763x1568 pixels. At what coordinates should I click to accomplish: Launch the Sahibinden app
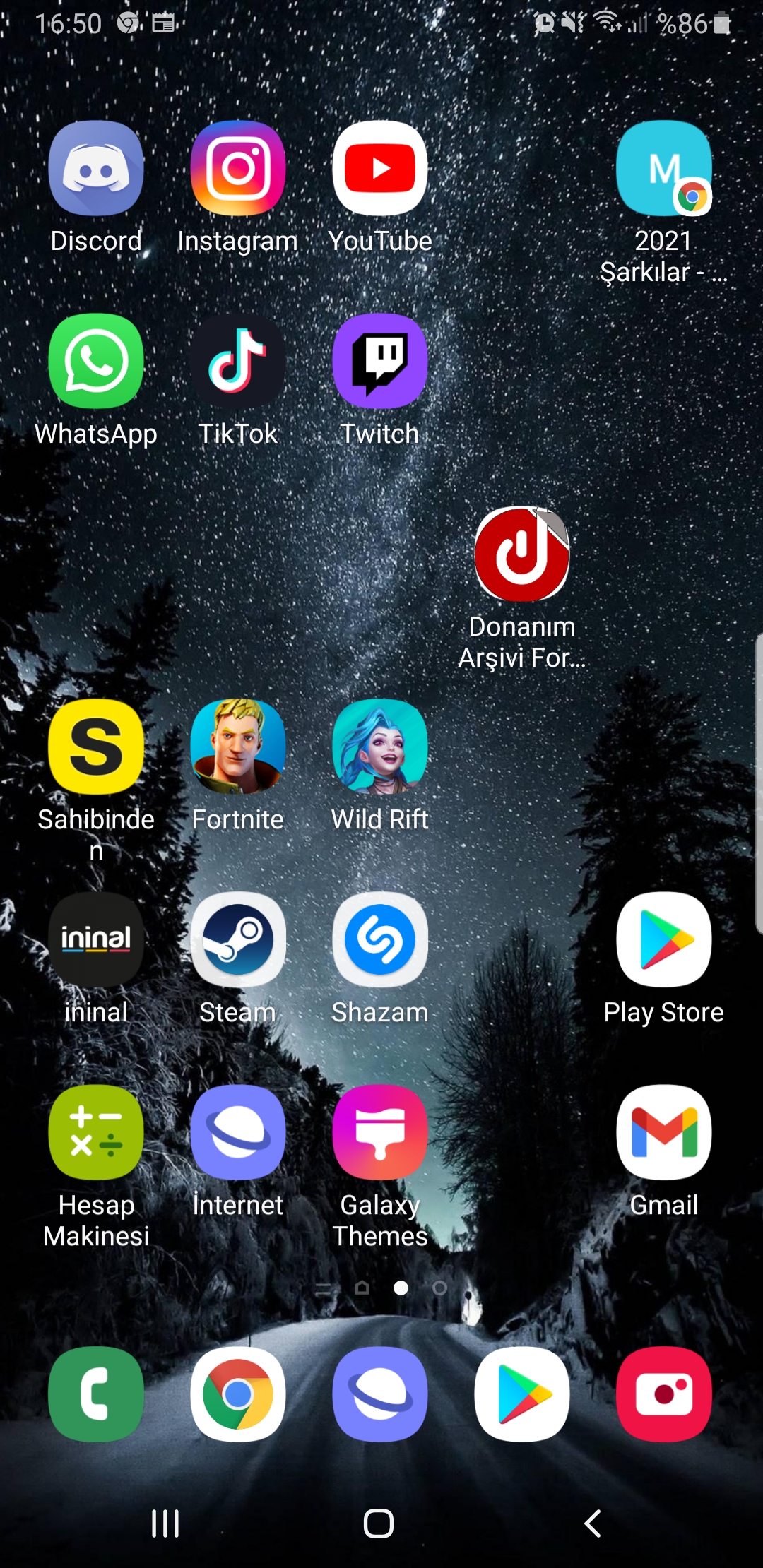96,747
